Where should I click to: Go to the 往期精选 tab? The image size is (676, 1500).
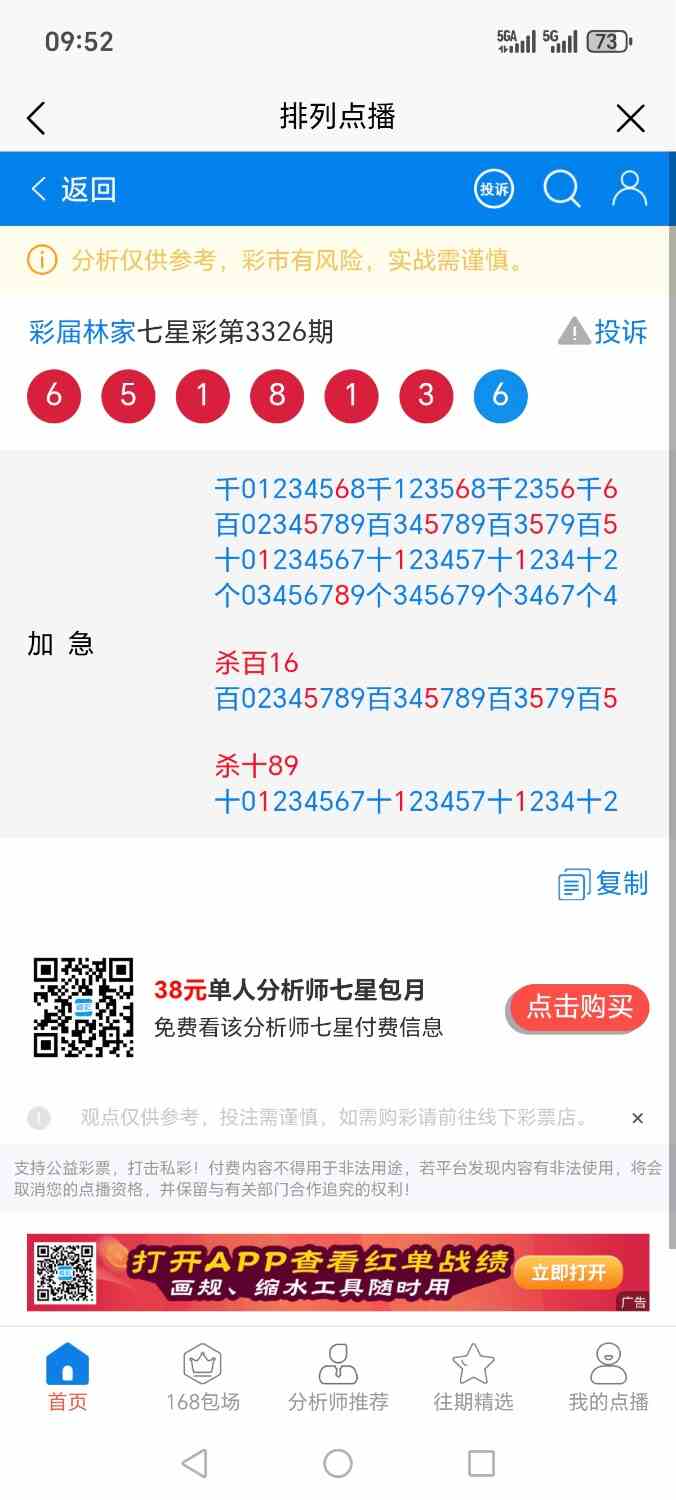pos(473,1378)
